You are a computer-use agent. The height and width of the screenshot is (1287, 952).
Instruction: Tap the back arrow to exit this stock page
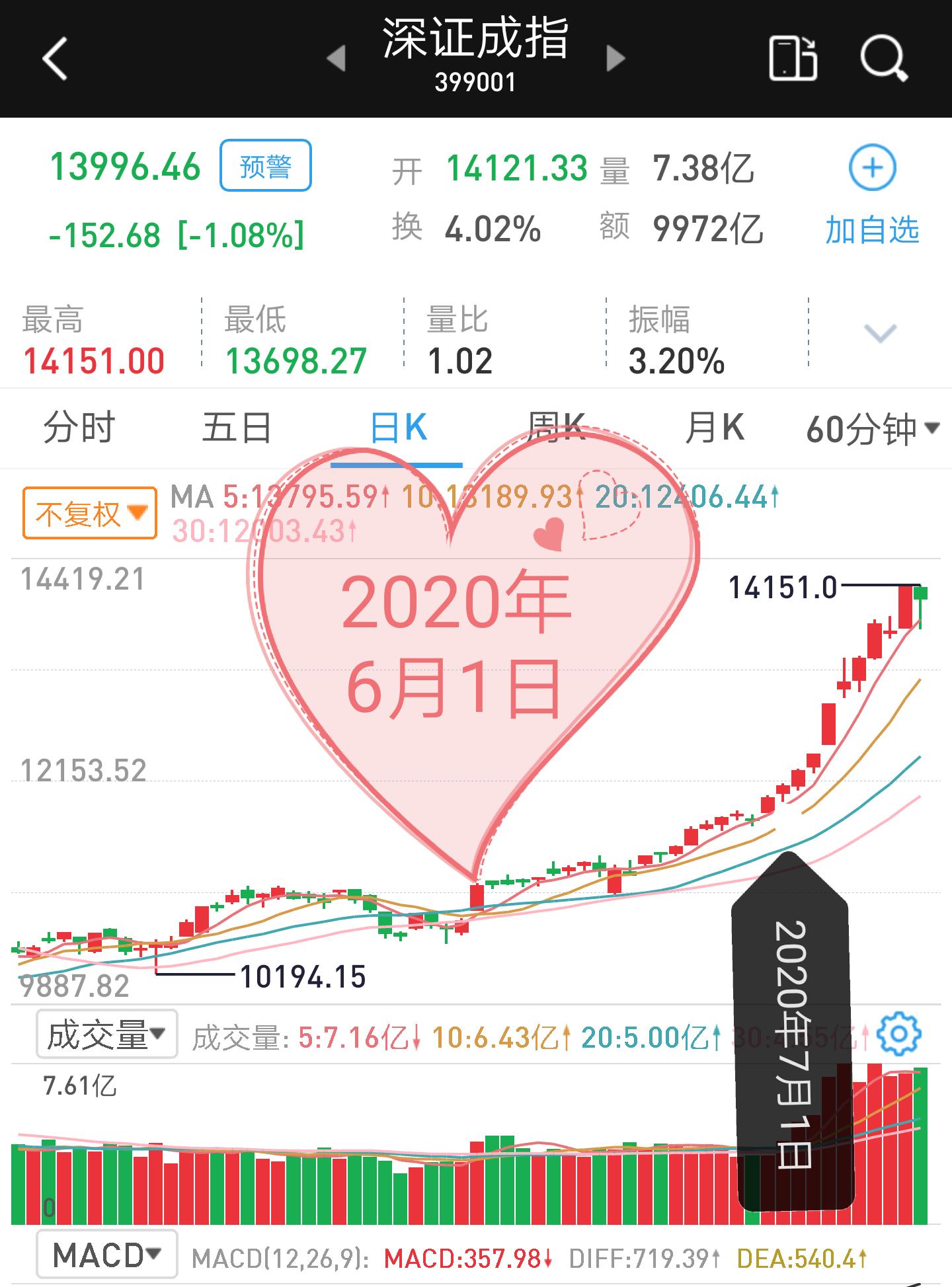pyautogui.click(x=55, y=58)
